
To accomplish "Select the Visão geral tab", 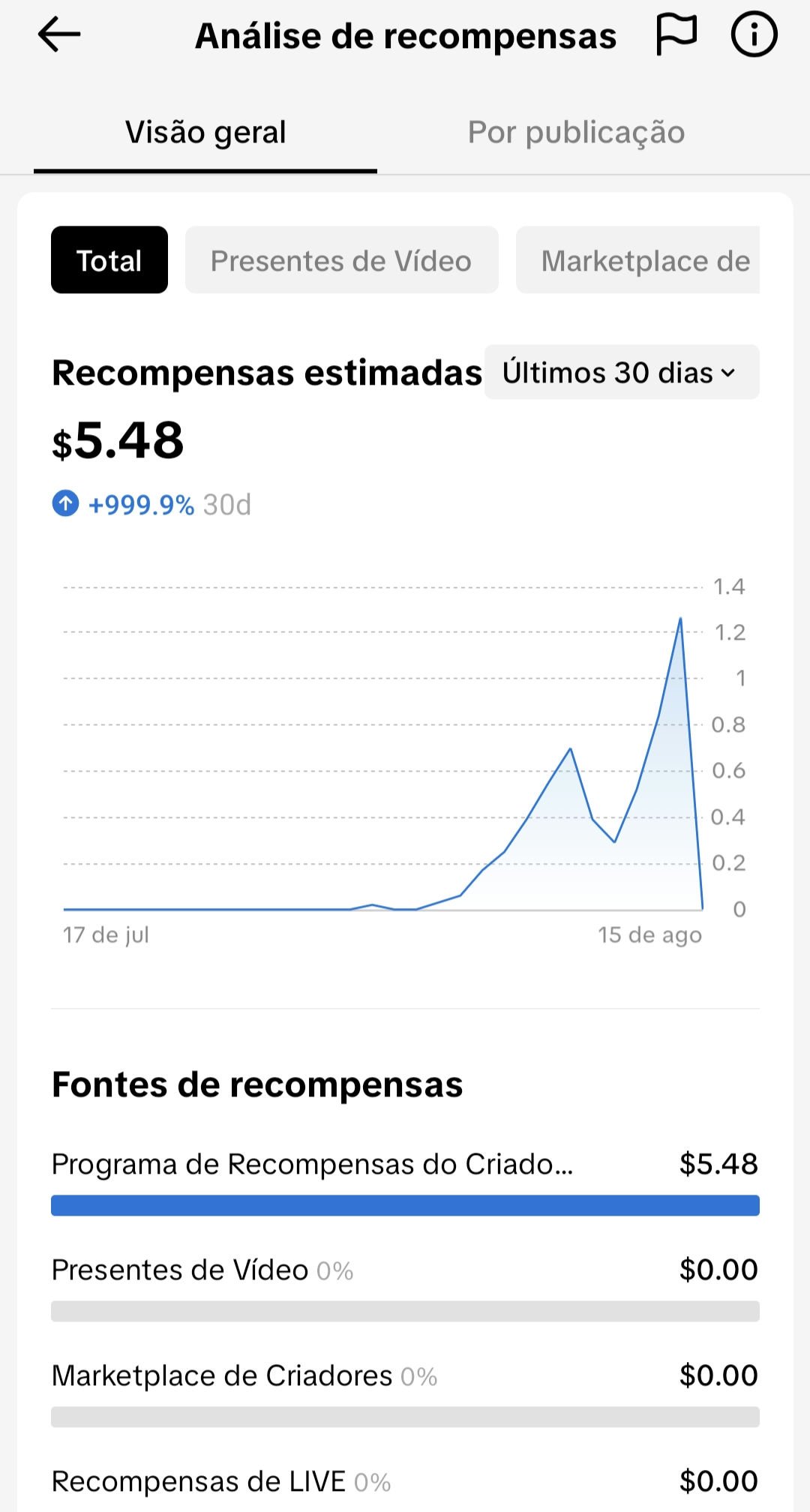I will pyautogui.click(x=205, y=132).
